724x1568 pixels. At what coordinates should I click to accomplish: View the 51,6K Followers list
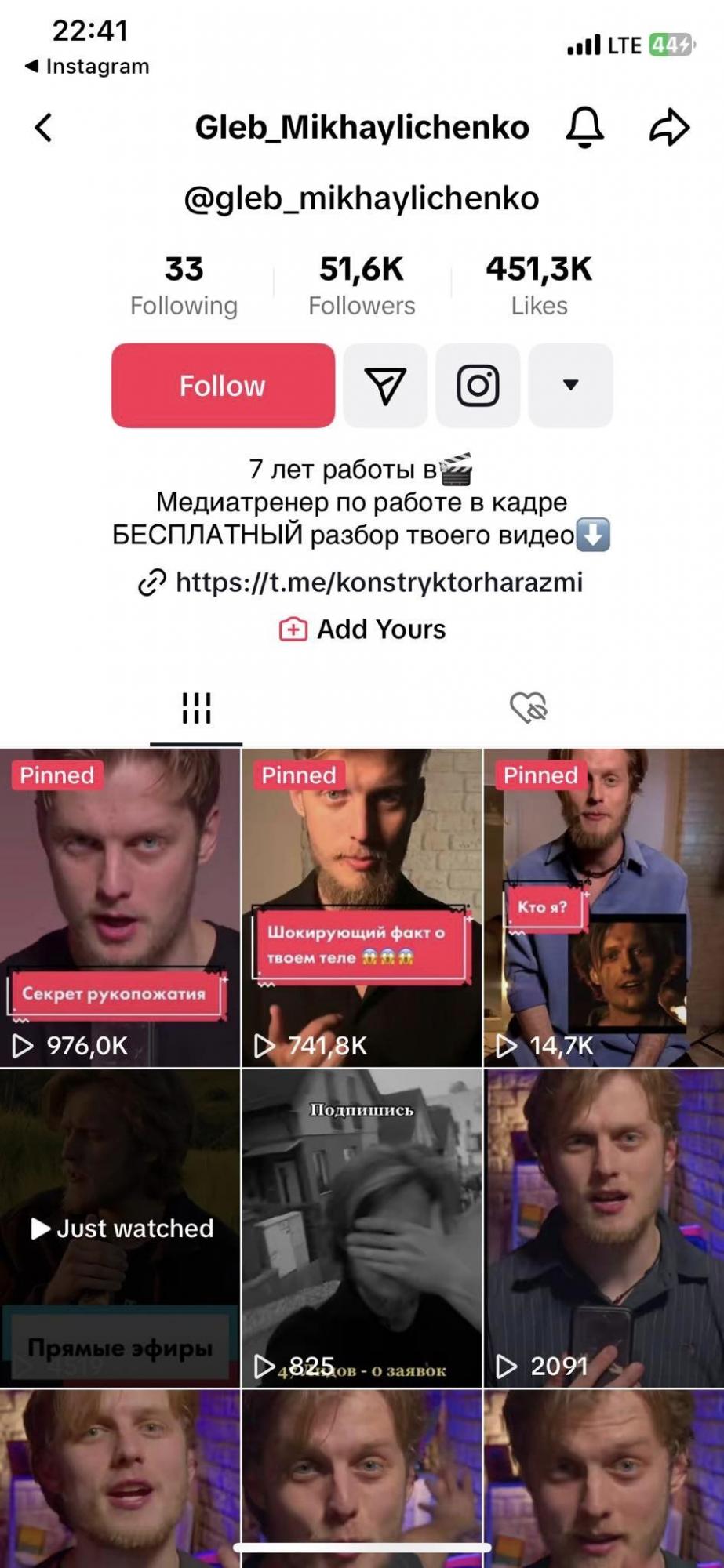362,285
